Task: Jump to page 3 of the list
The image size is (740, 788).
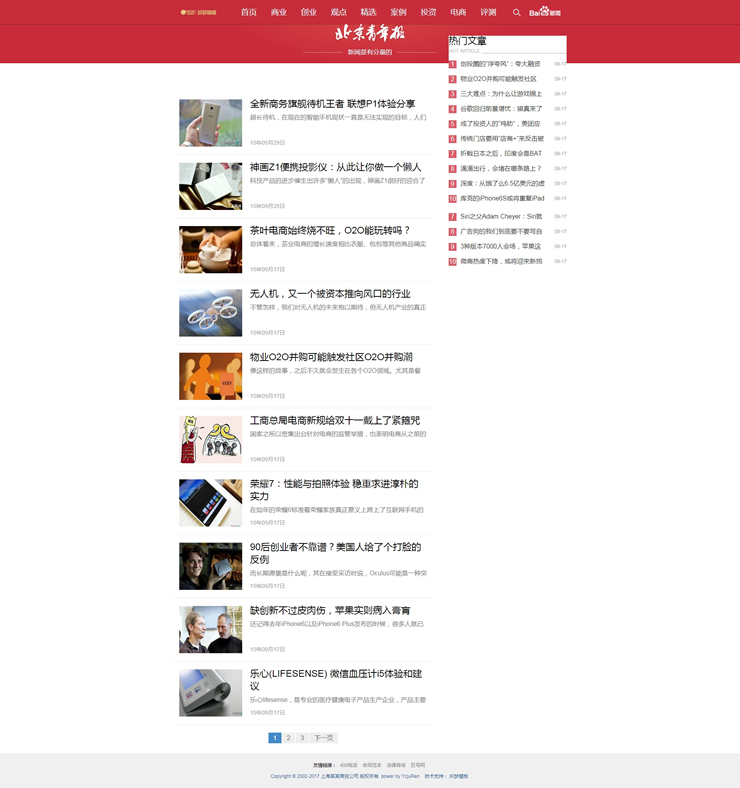Action: click(302, 738)
